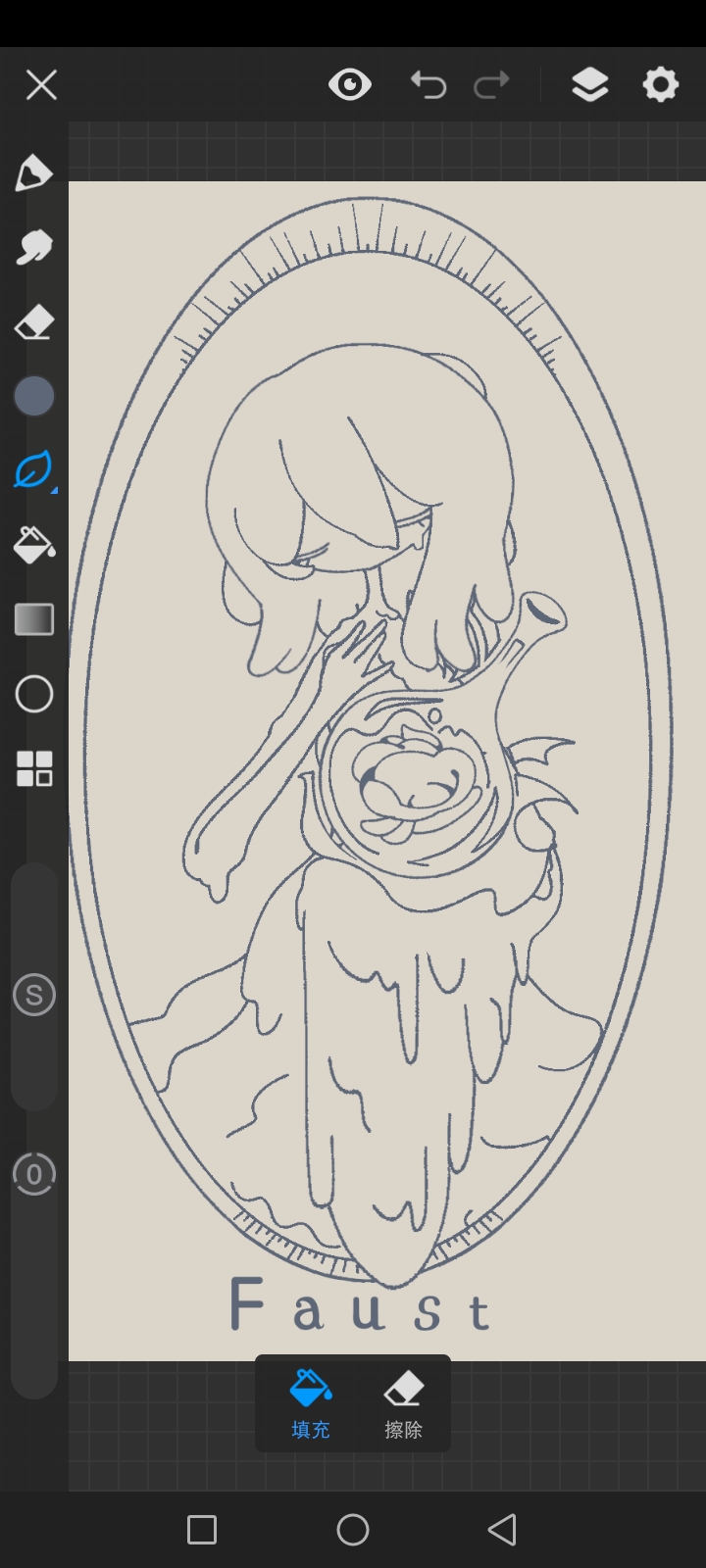
Task: Tap the S size slider handle
Action: (x=33, y=996)
